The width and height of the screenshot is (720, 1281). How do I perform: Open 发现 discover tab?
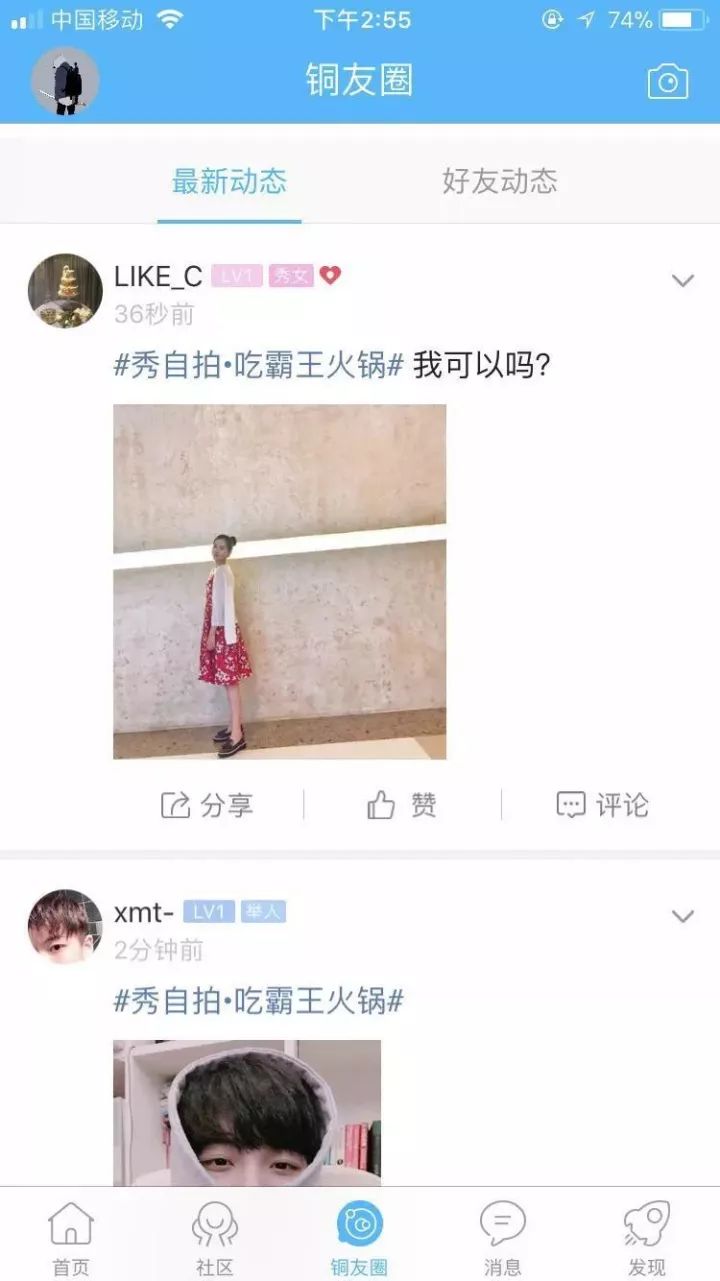pyautogui.click(x=647, y=1238)
